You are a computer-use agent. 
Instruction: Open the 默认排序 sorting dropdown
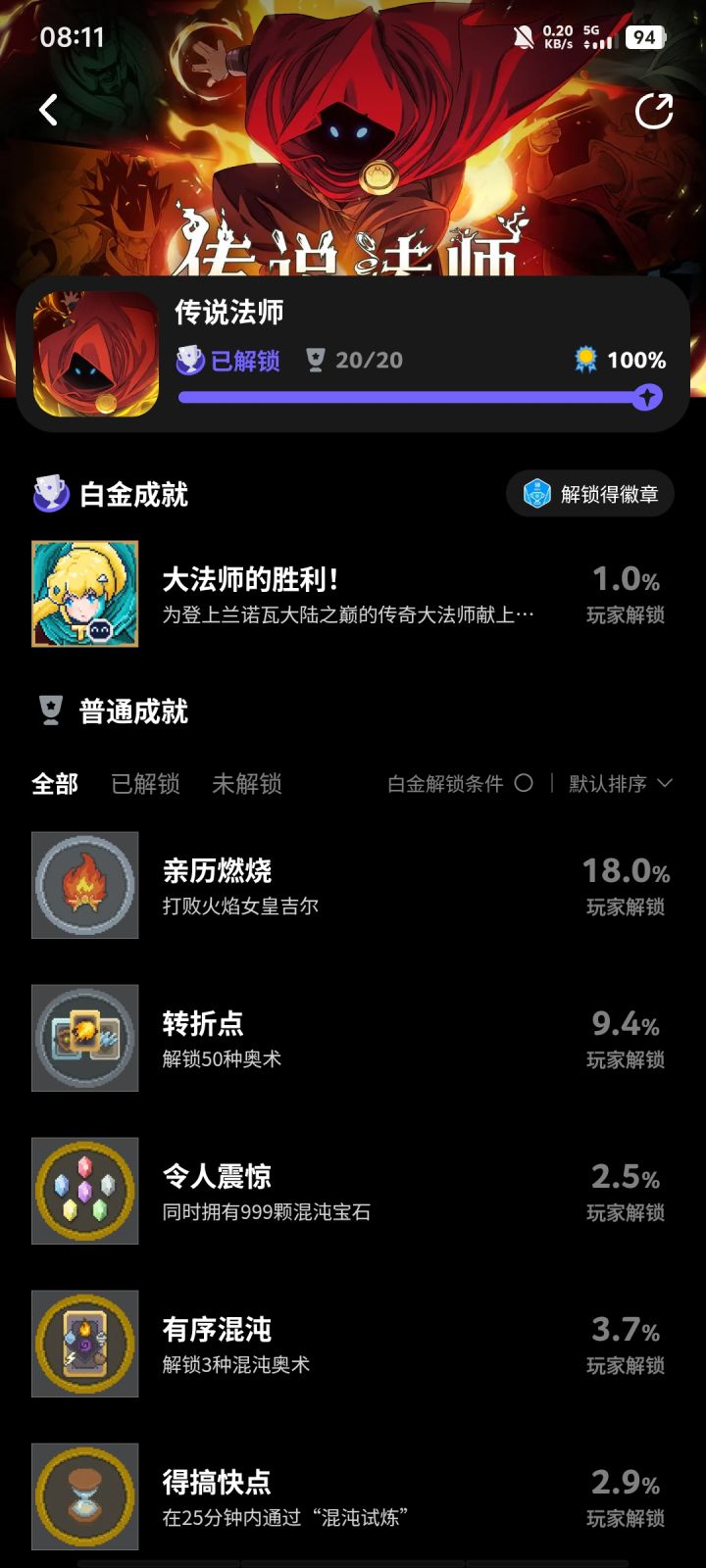(617, 784)
